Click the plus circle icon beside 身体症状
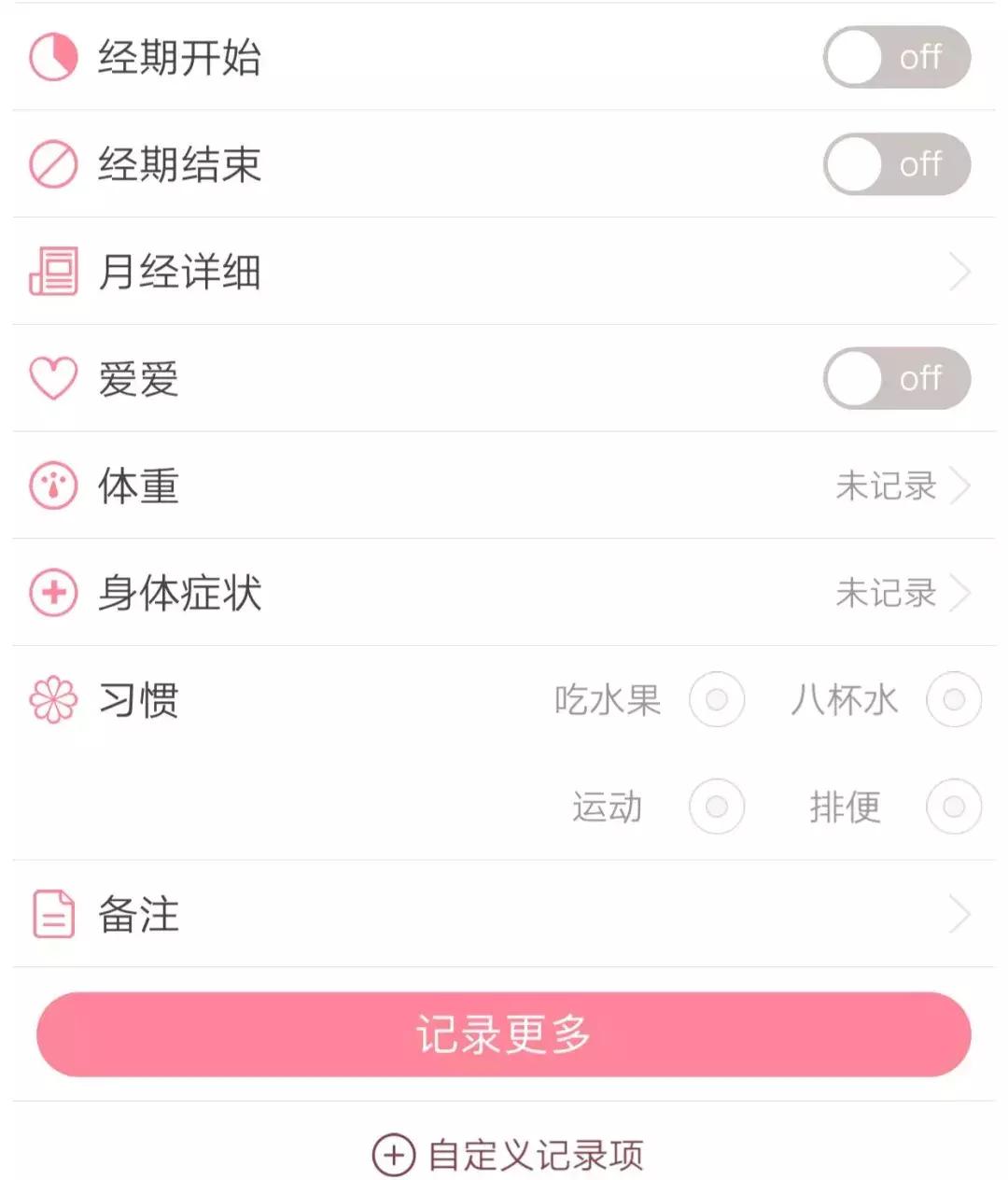This screenshot has height=1180, width=1008. tap(53, 593)
